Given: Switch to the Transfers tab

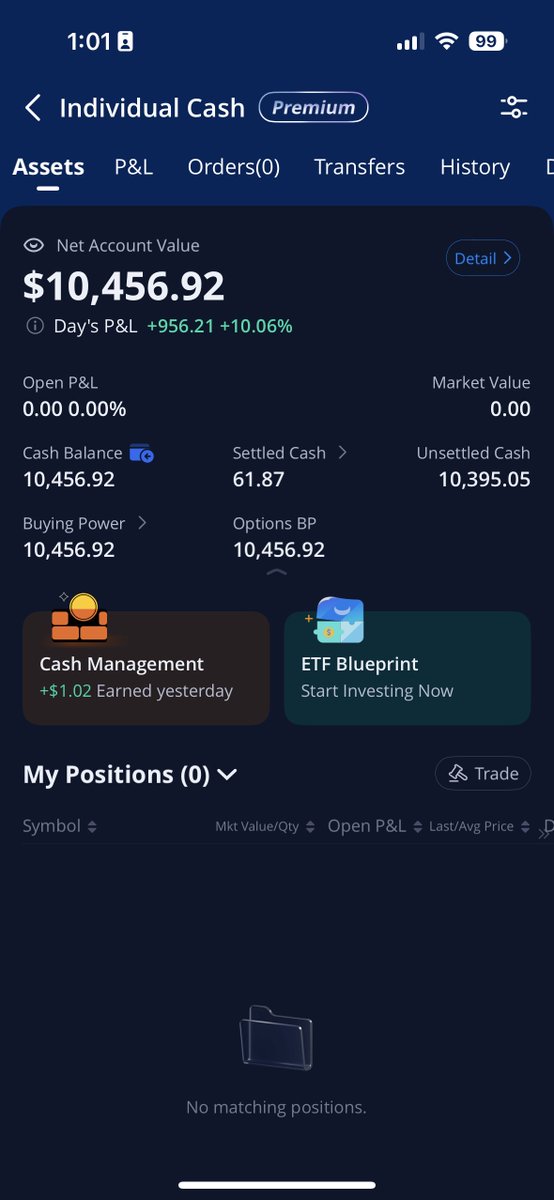Looking at the screenshot, I should pyautogui.click(x=359, y=167).
